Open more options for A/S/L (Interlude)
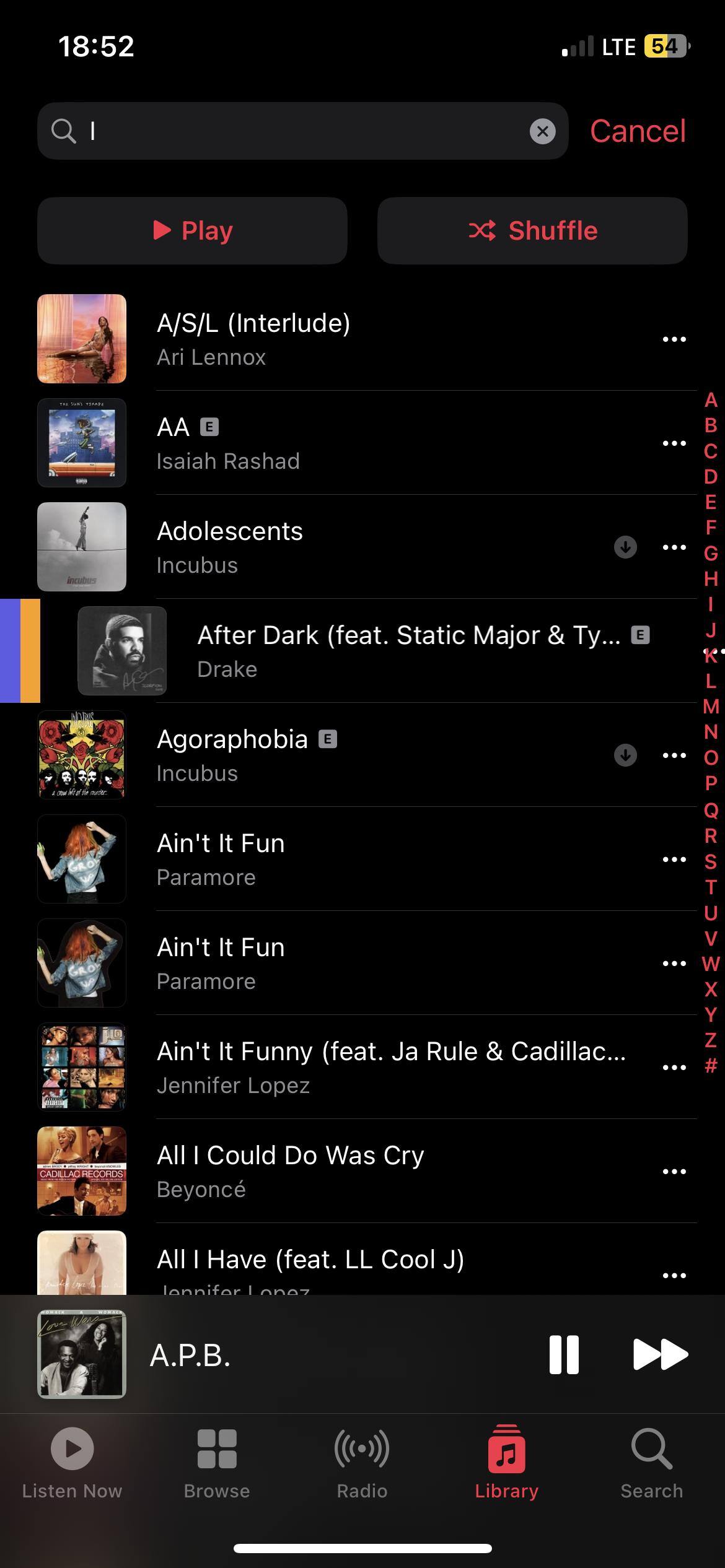This screenshot has width=725, height=1568. [674, 339]
